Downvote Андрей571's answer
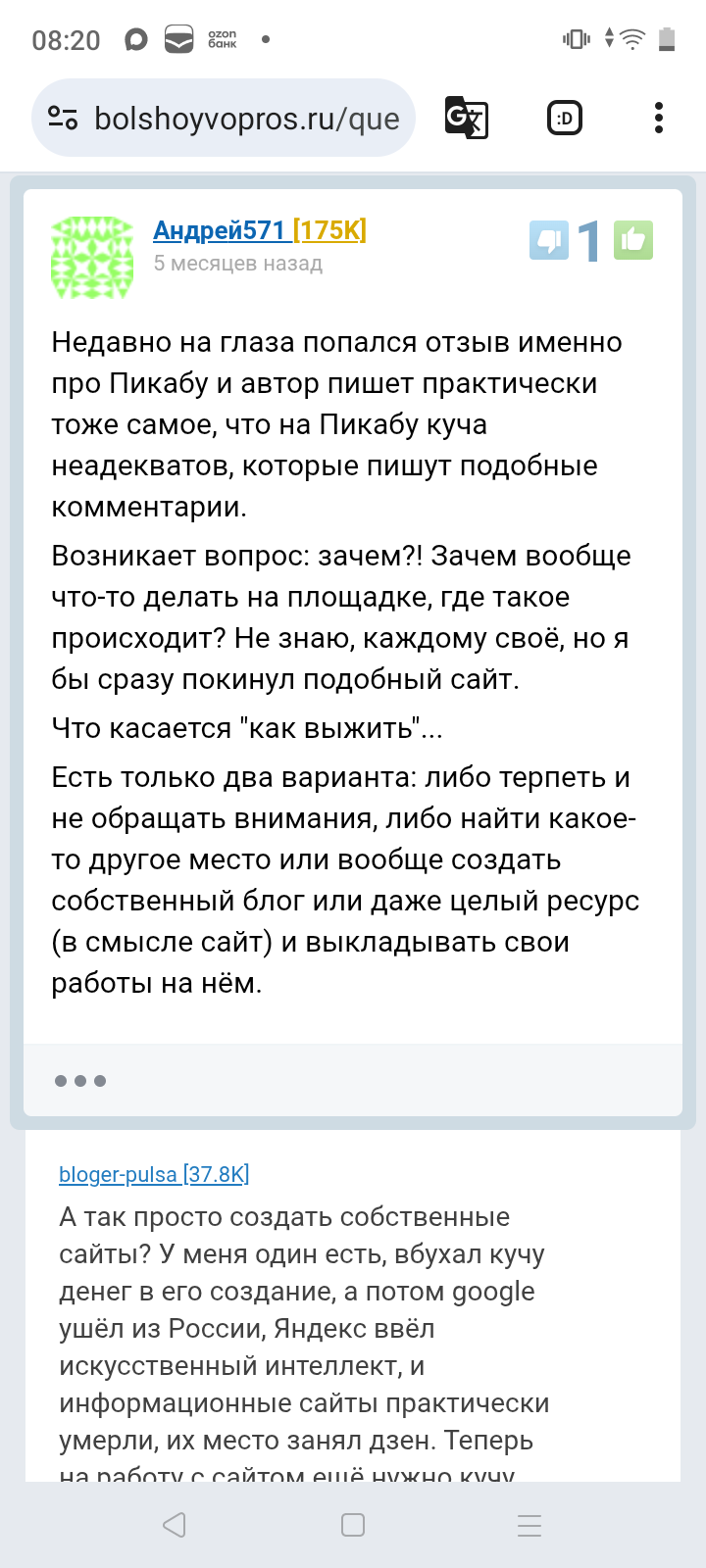 [548, 240]
